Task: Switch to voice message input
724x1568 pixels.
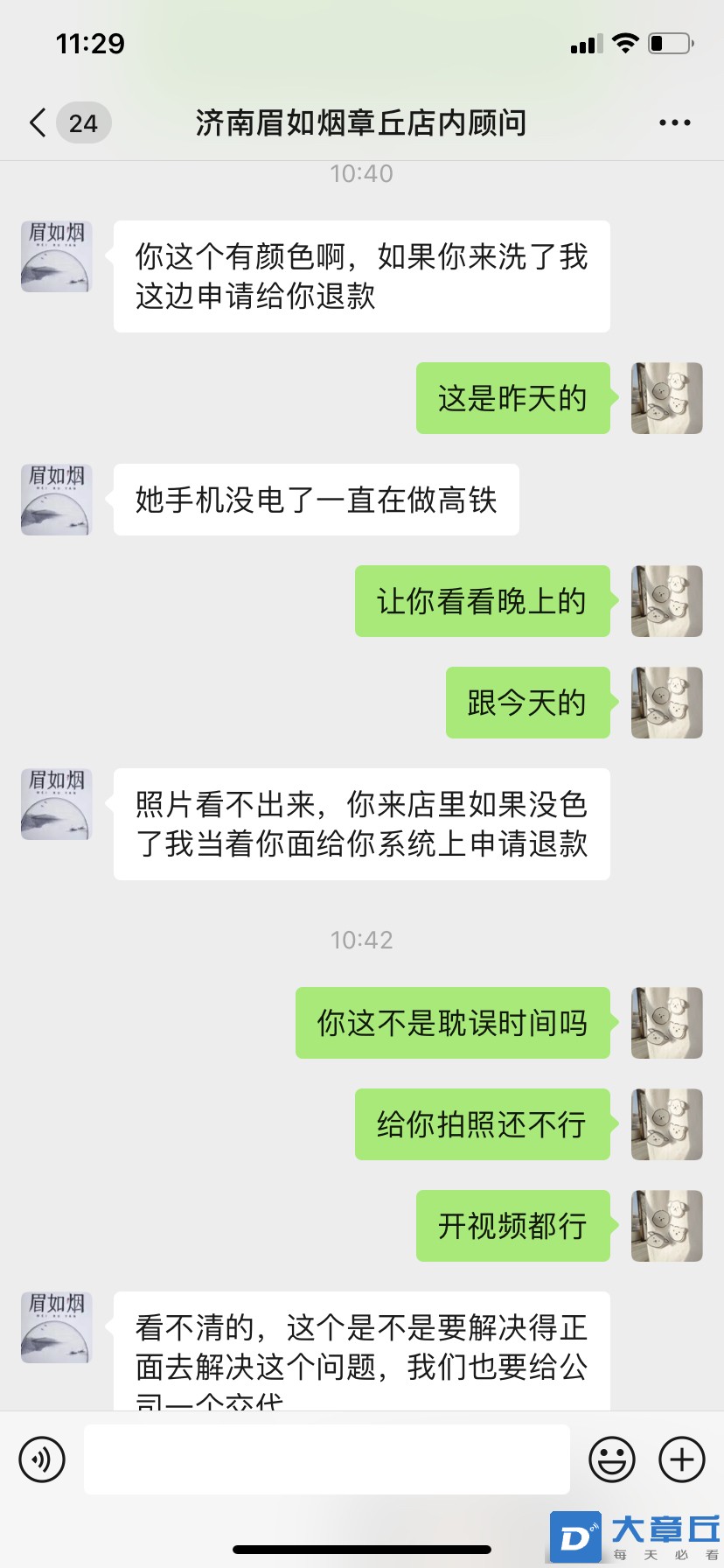Action: tap(42, 1459)
